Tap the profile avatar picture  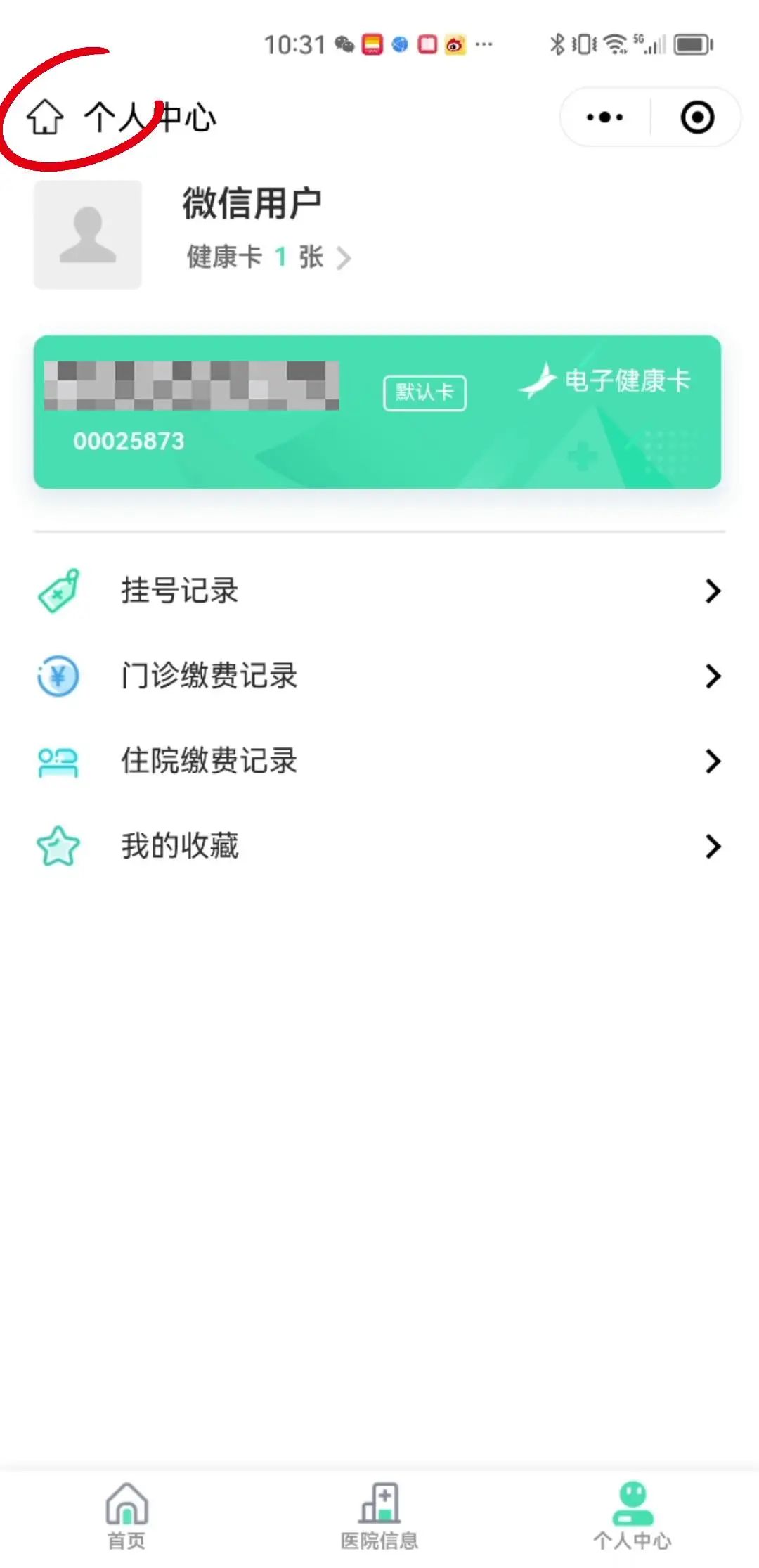[88, 235]
